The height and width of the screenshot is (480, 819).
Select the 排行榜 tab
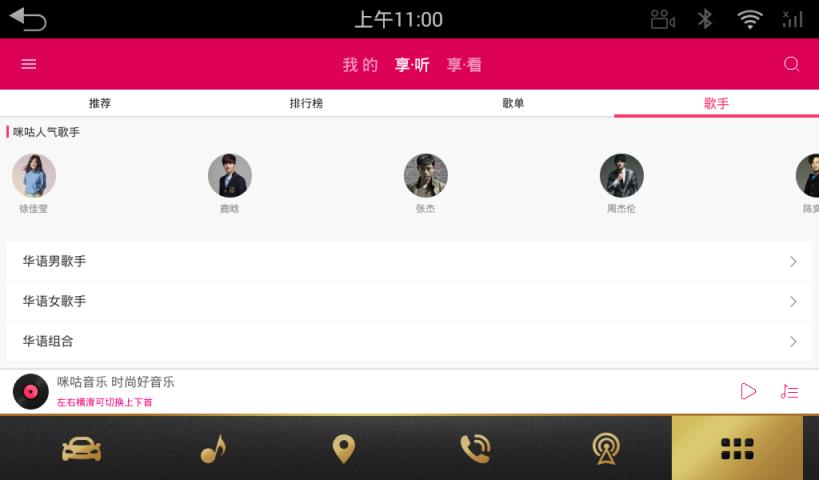pyautogui.click(x=306, y=103)
